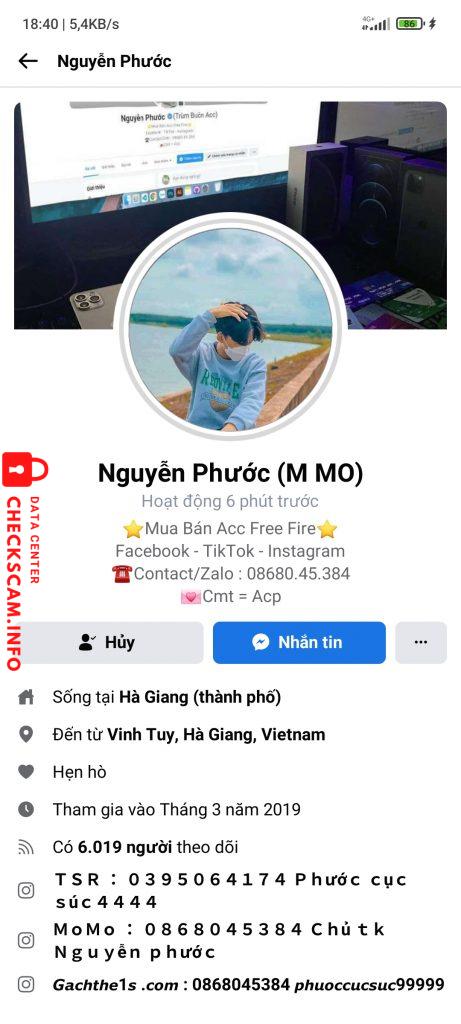Open the TSR Instagram link row

[x=230, y=891]
